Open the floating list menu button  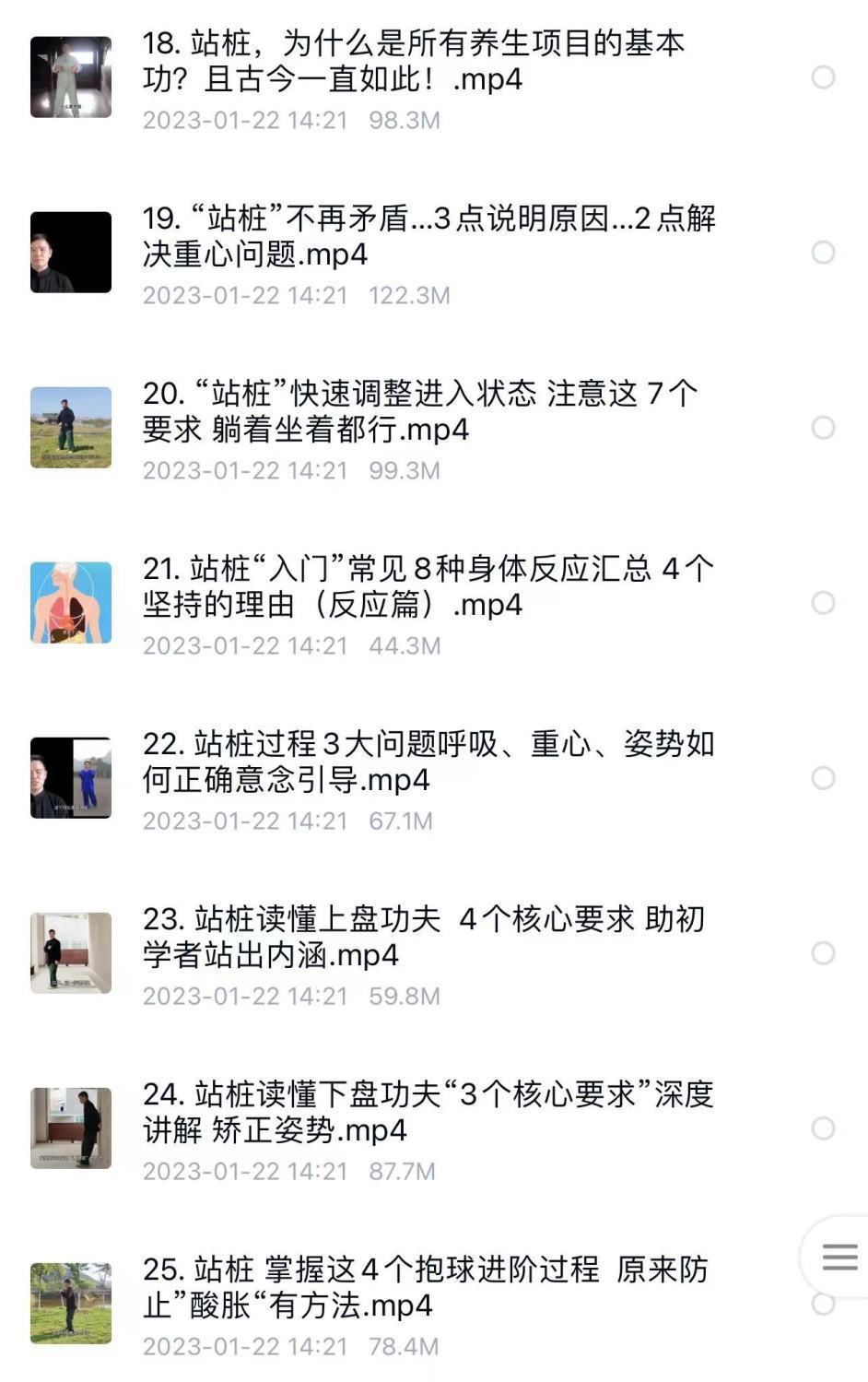click(839, 1257)
